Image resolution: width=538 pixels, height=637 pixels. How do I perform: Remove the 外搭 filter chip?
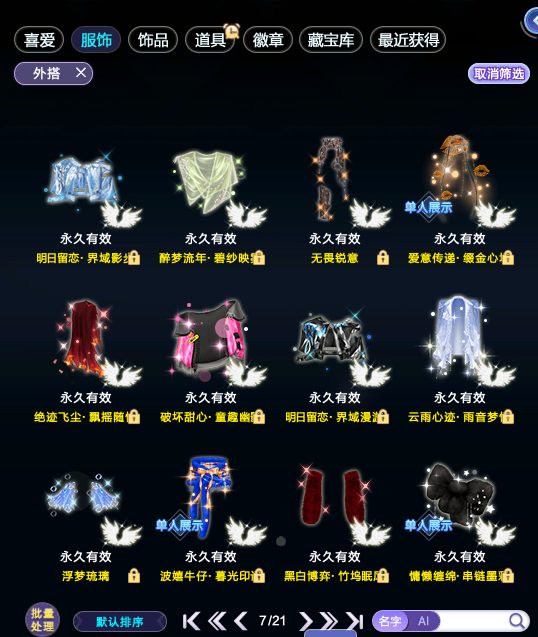pyautogui.click(x=81, y=73)
